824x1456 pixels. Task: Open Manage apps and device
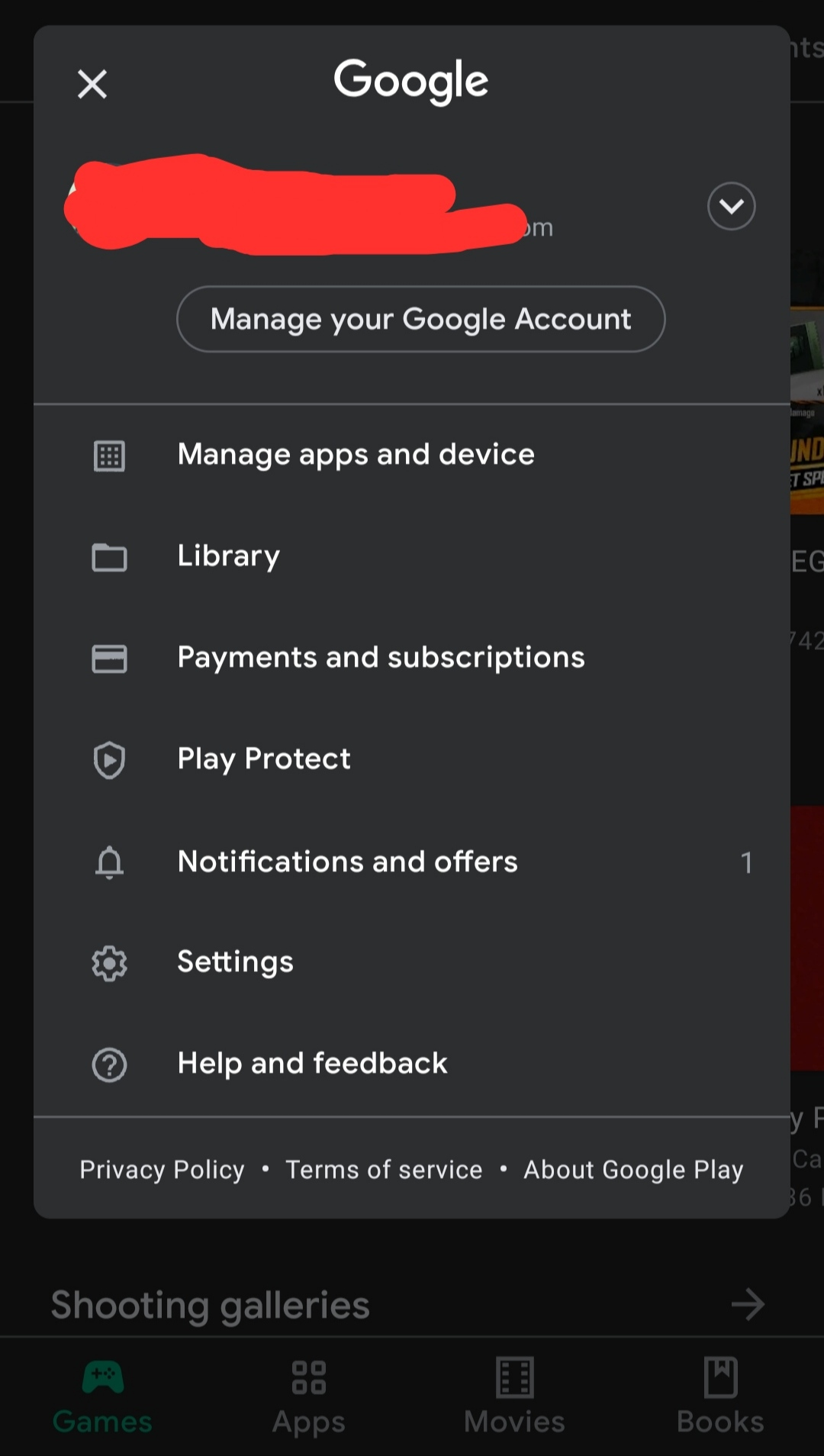pyautogui.click(x=355, y=454)
